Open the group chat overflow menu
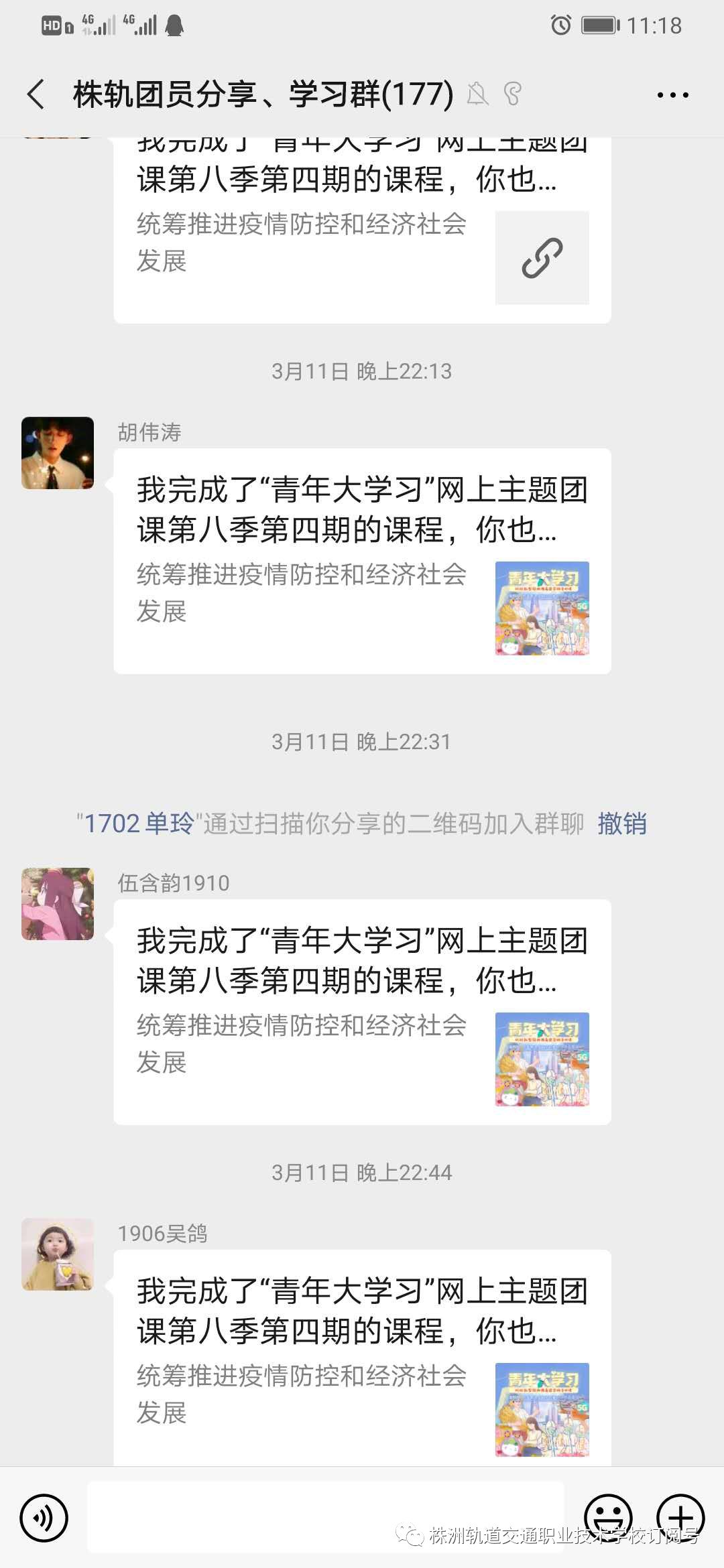Screen dimensions: 724x1568 [672, 95]
